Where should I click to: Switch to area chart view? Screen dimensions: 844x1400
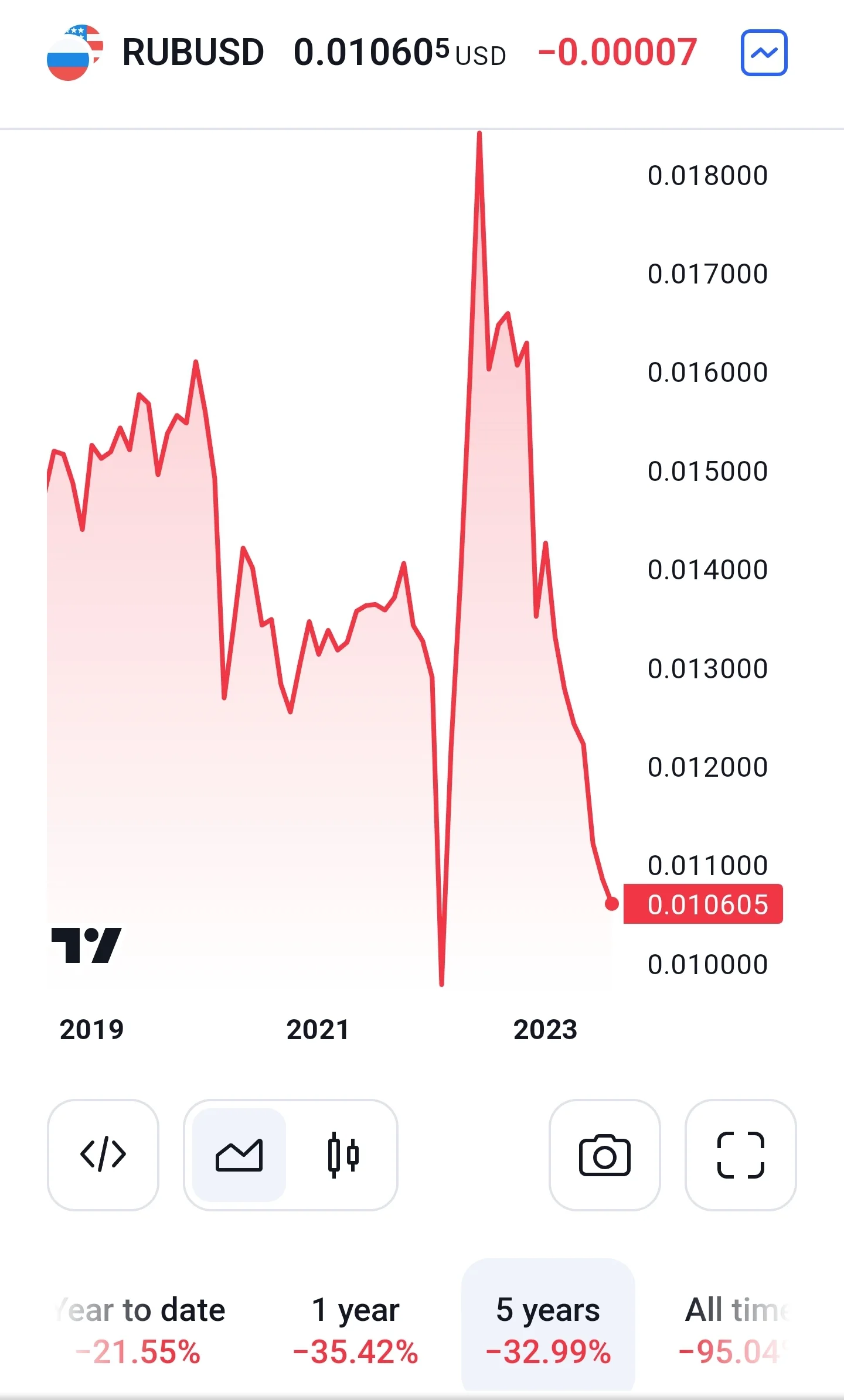[x=239, y=1155]
